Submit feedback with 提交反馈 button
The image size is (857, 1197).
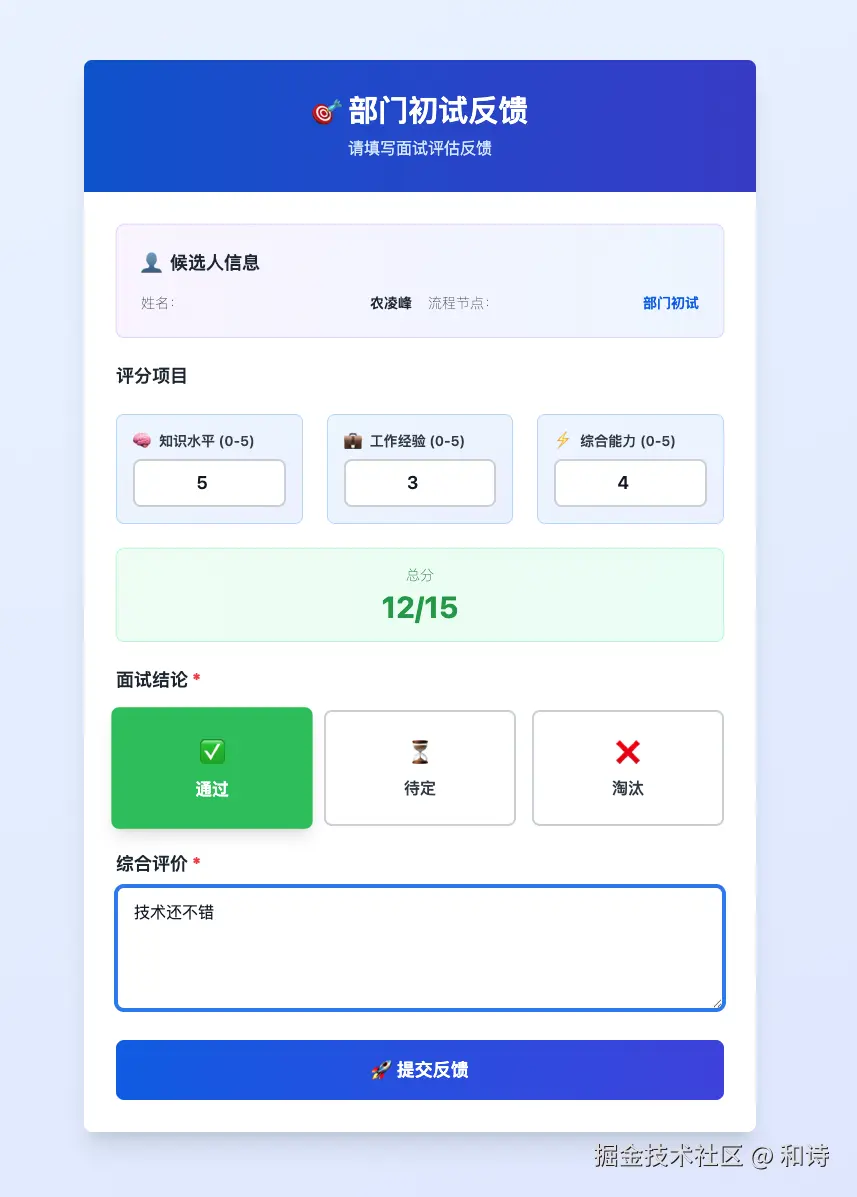point(420,1070)
